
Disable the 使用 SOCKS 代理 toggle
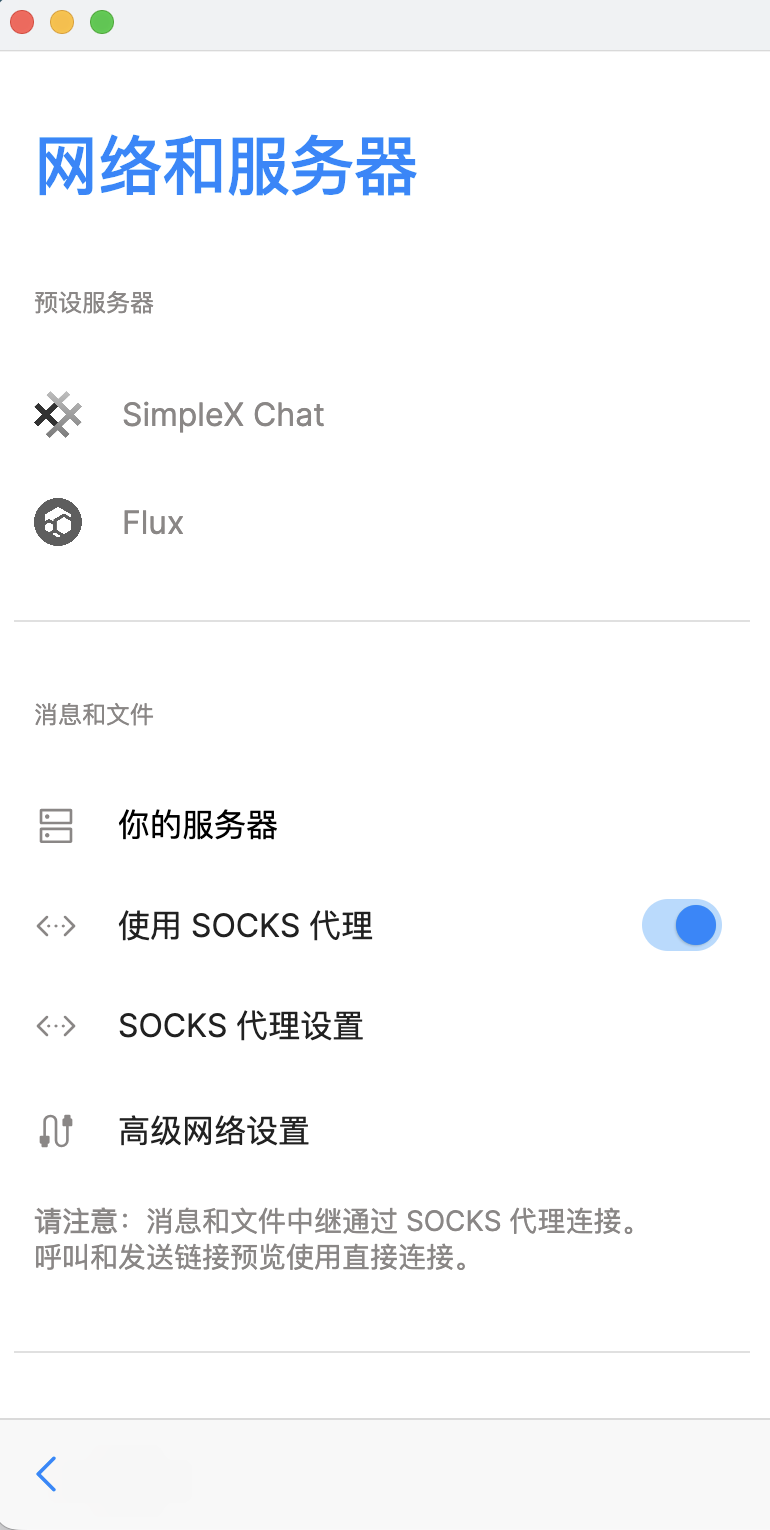point(682,925)
